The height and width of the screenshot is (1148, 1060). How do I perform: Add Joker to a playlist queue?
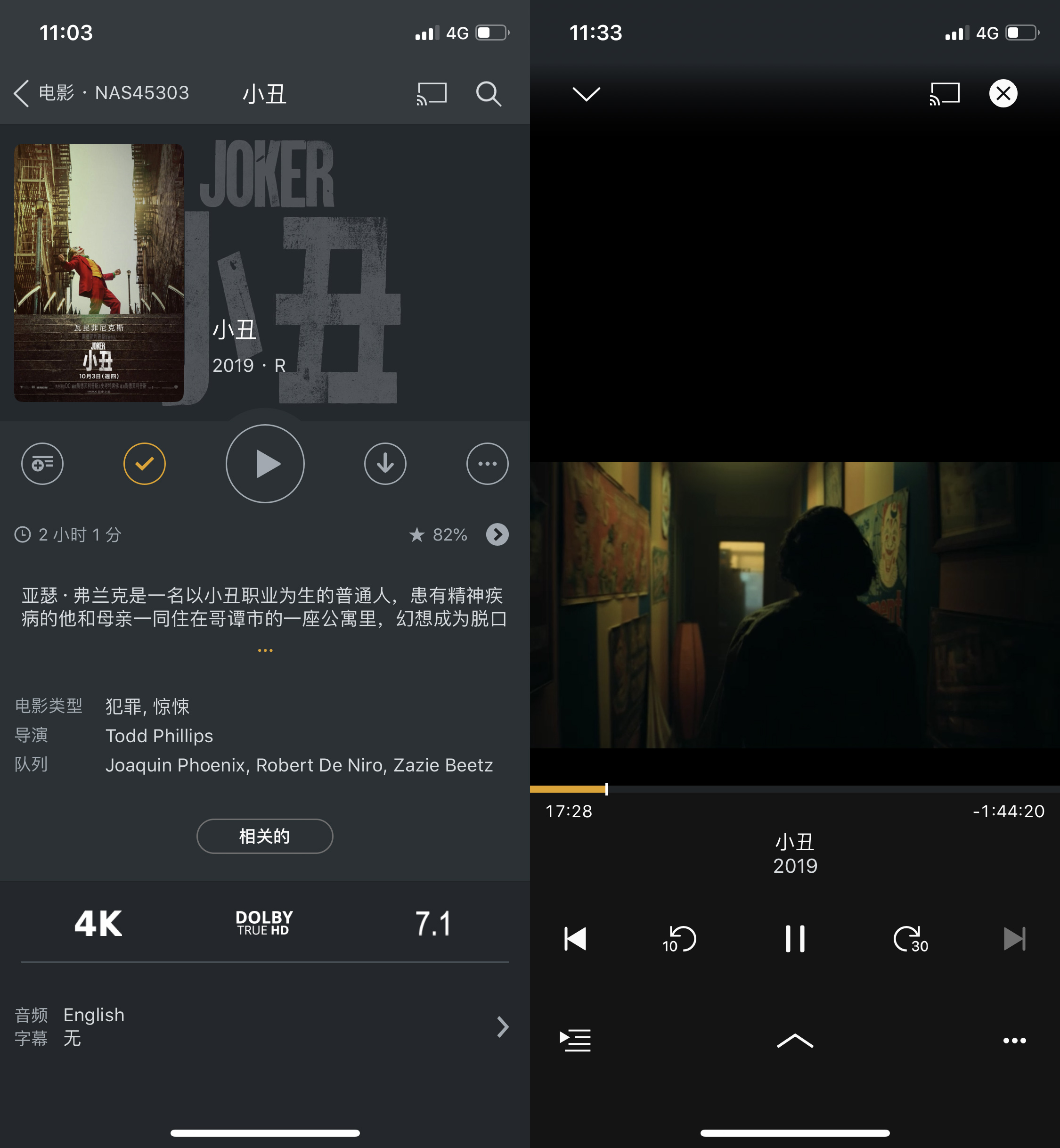[42, 464]
